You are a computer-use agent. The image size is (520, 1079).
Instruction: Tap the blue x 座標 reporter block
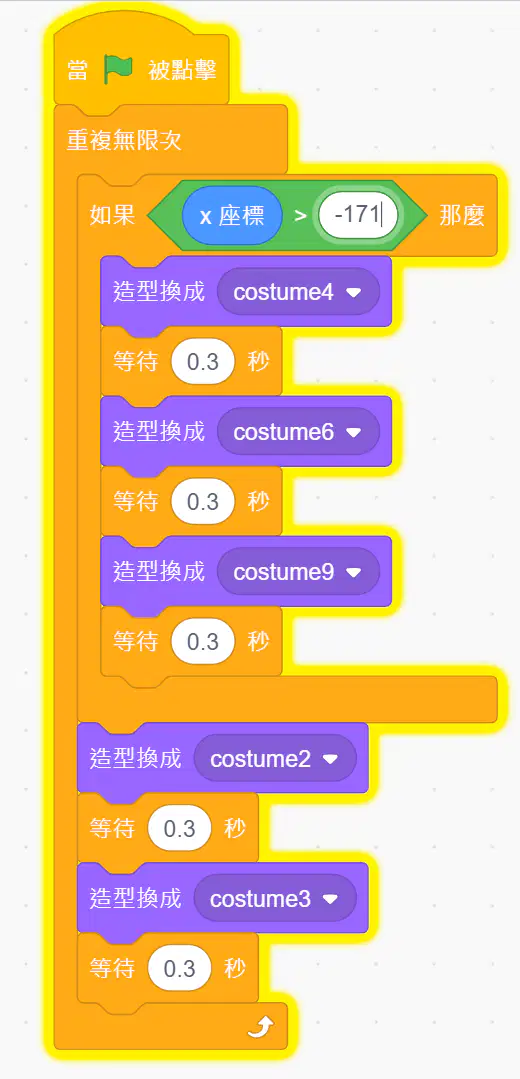click(232, 215)
